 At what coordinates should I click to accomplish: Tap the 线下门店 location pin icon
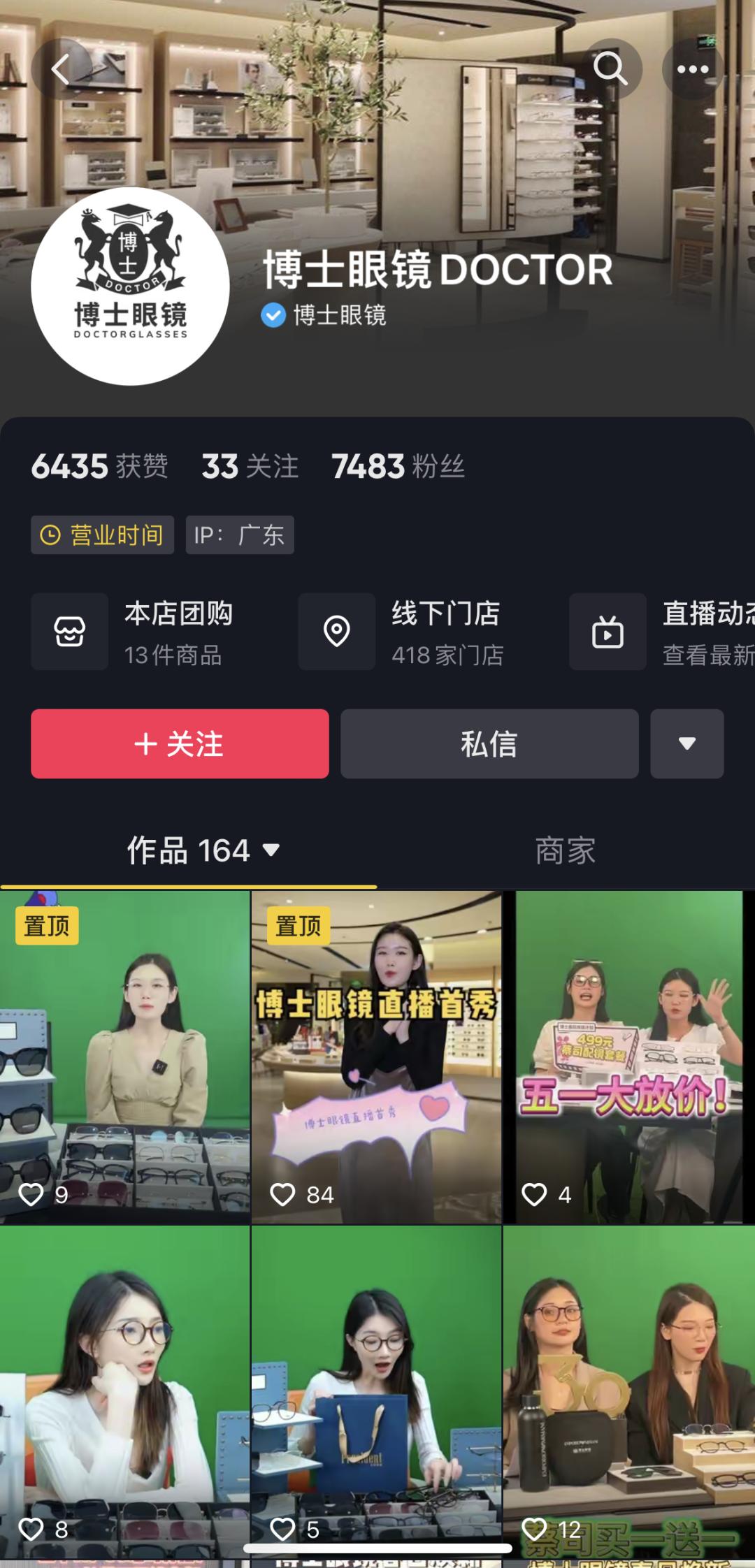[x=337, y=631]
